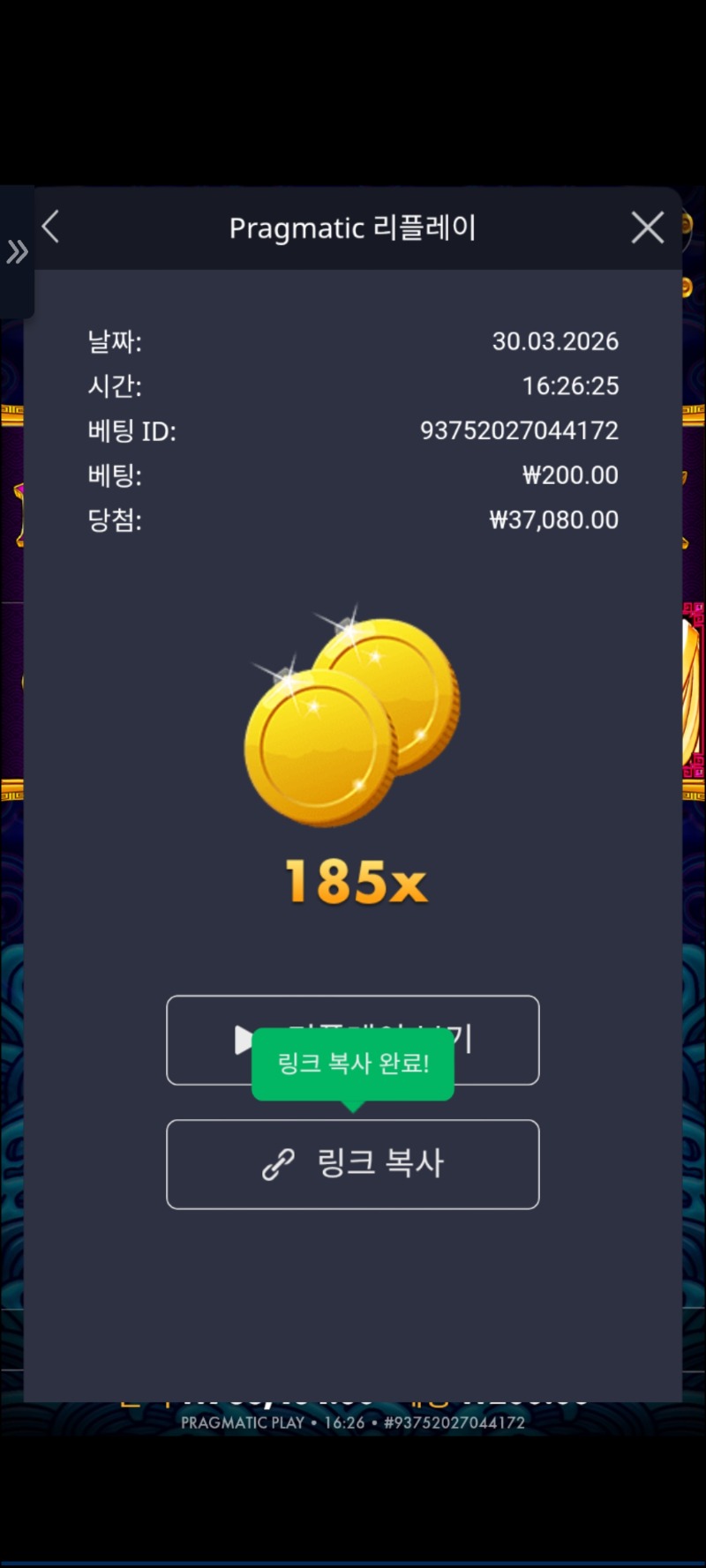Play the replay video
The width and height of the screenshot is (706, 1568).
pyautogui.click(x=494, y=1039)
